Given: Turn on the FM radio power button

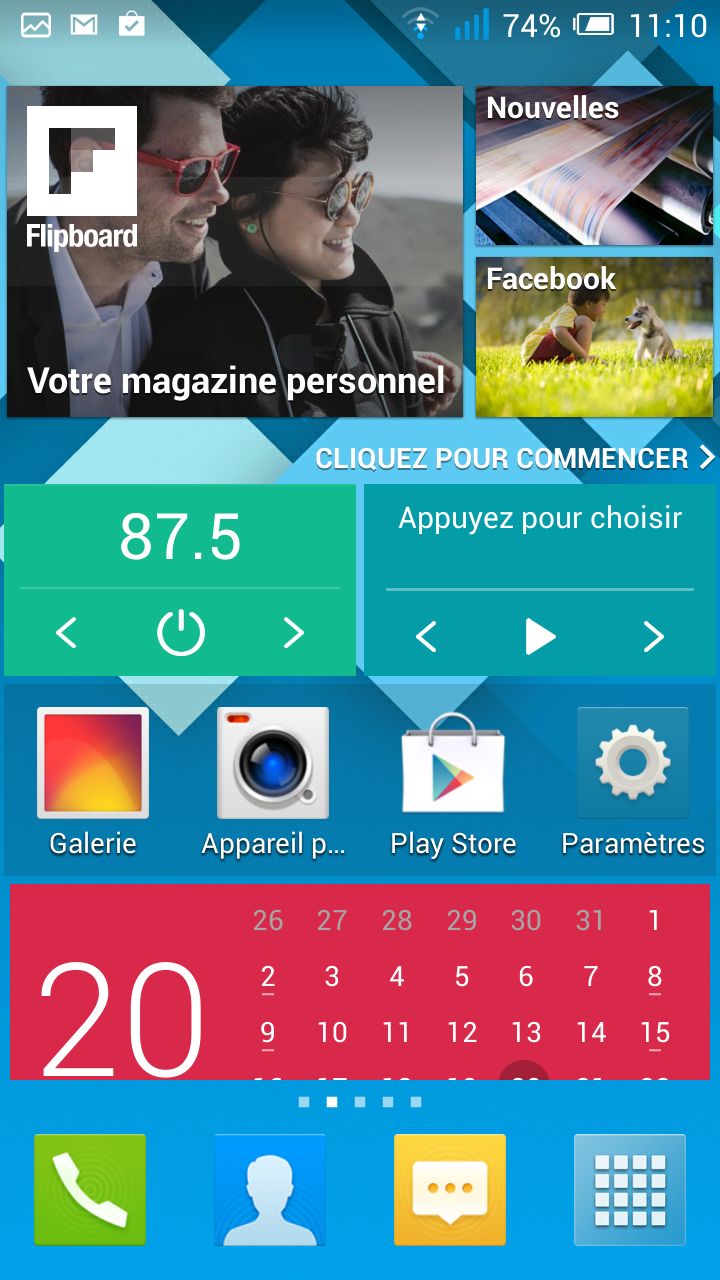Looking at the screenshot, I should pyautogui.click(x=181, y=633).
